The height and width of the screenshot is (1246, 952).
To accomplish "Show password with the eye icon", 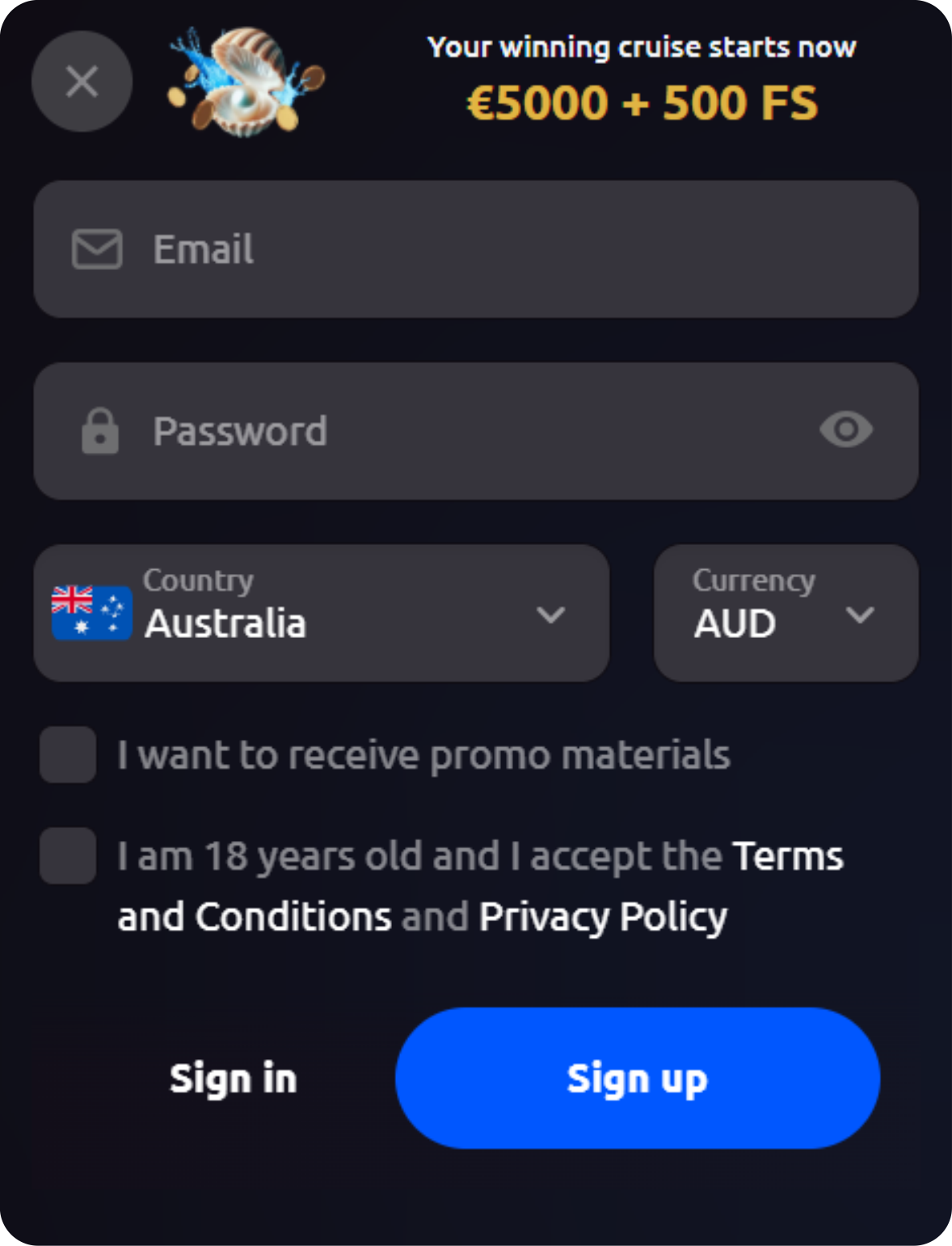I will (x=845, y=429).
